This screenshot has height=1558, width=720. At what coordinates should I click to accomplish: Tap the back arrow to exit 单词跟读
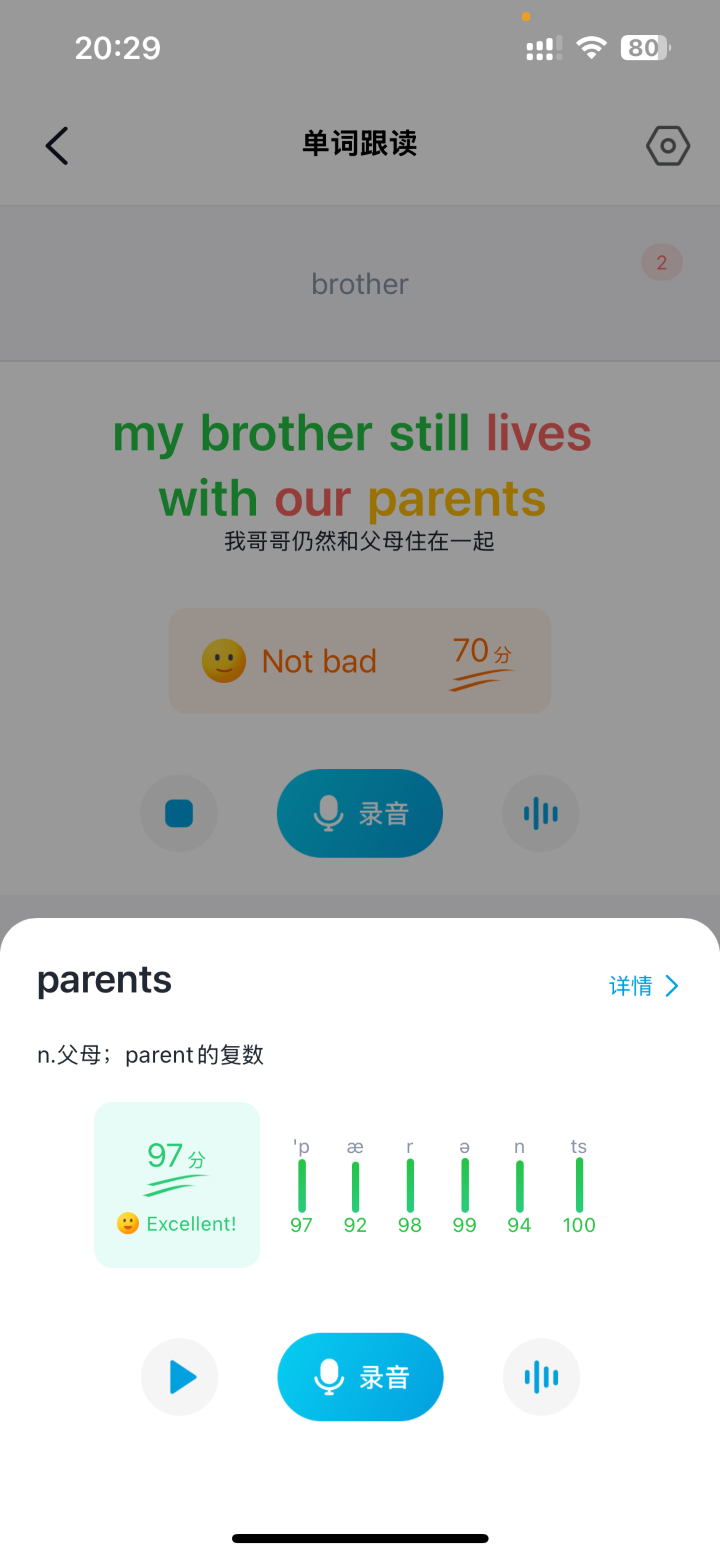pos(56,145)
